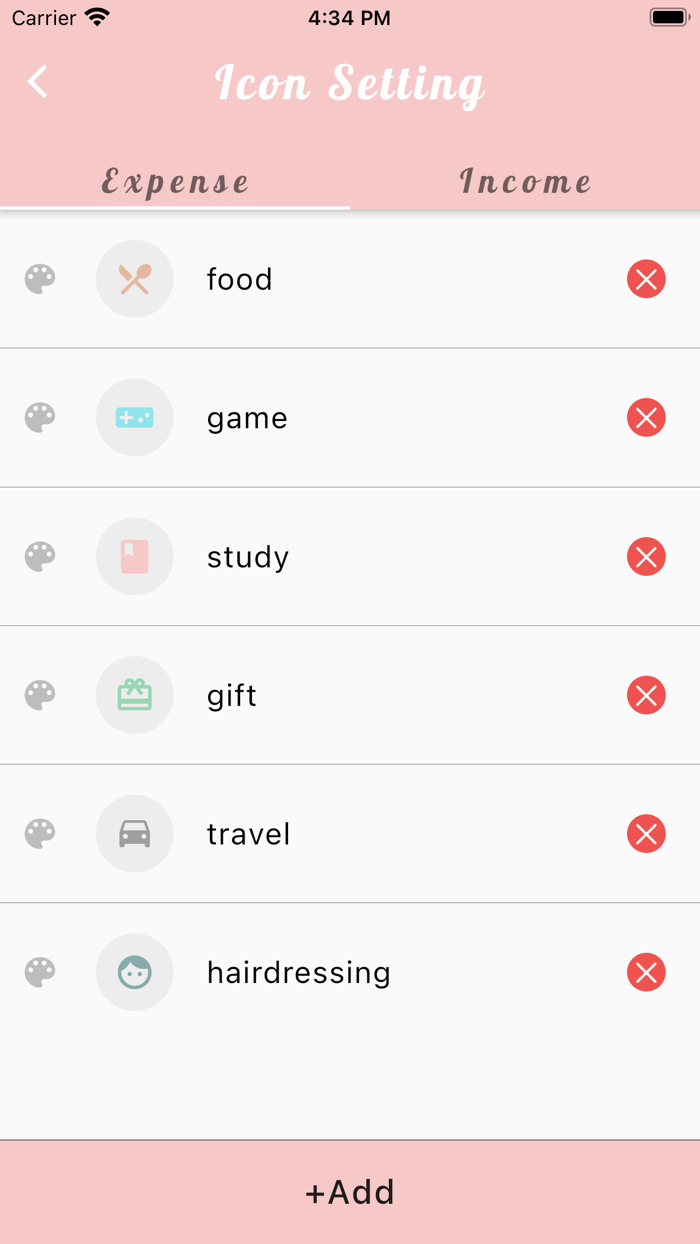The height and width of the screenshot is (1244, 700).
Task: Remove the gift category
Action: pyautogui.click(x=646, y=695)
